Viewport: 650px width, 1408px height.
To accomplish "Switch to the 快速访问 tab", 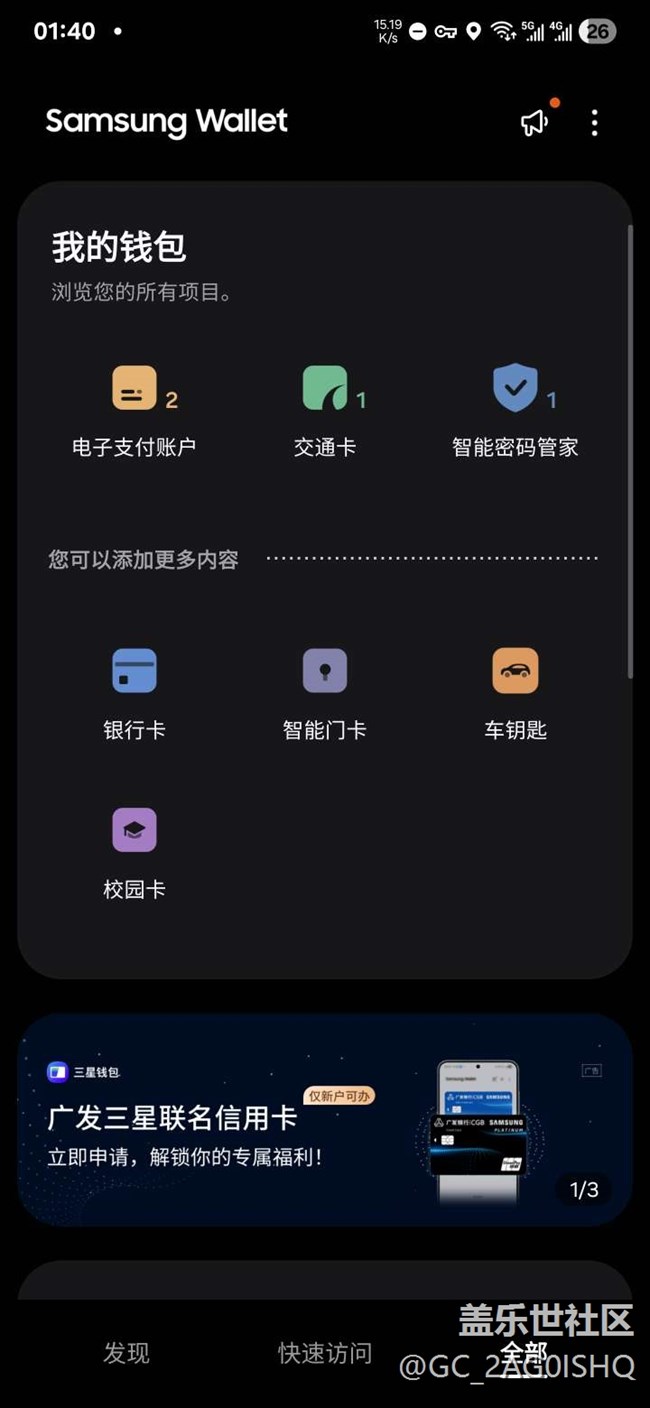I will coord(325,1353).
